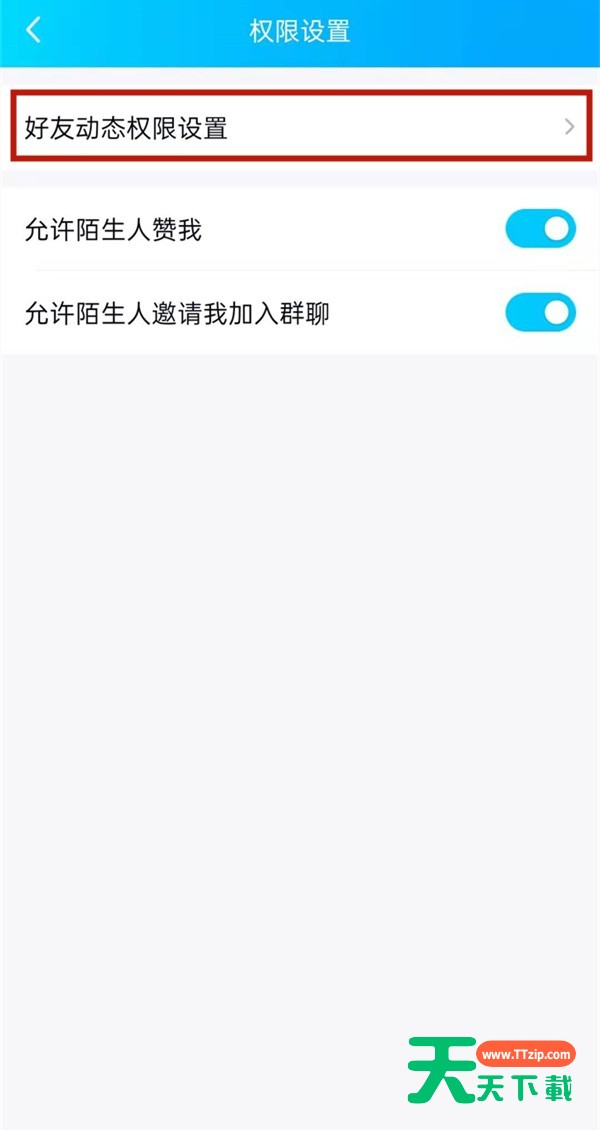This screenshot has height=1130, width=600.
Task: Open 好友动态权限设置
Action: pos(298,127)
